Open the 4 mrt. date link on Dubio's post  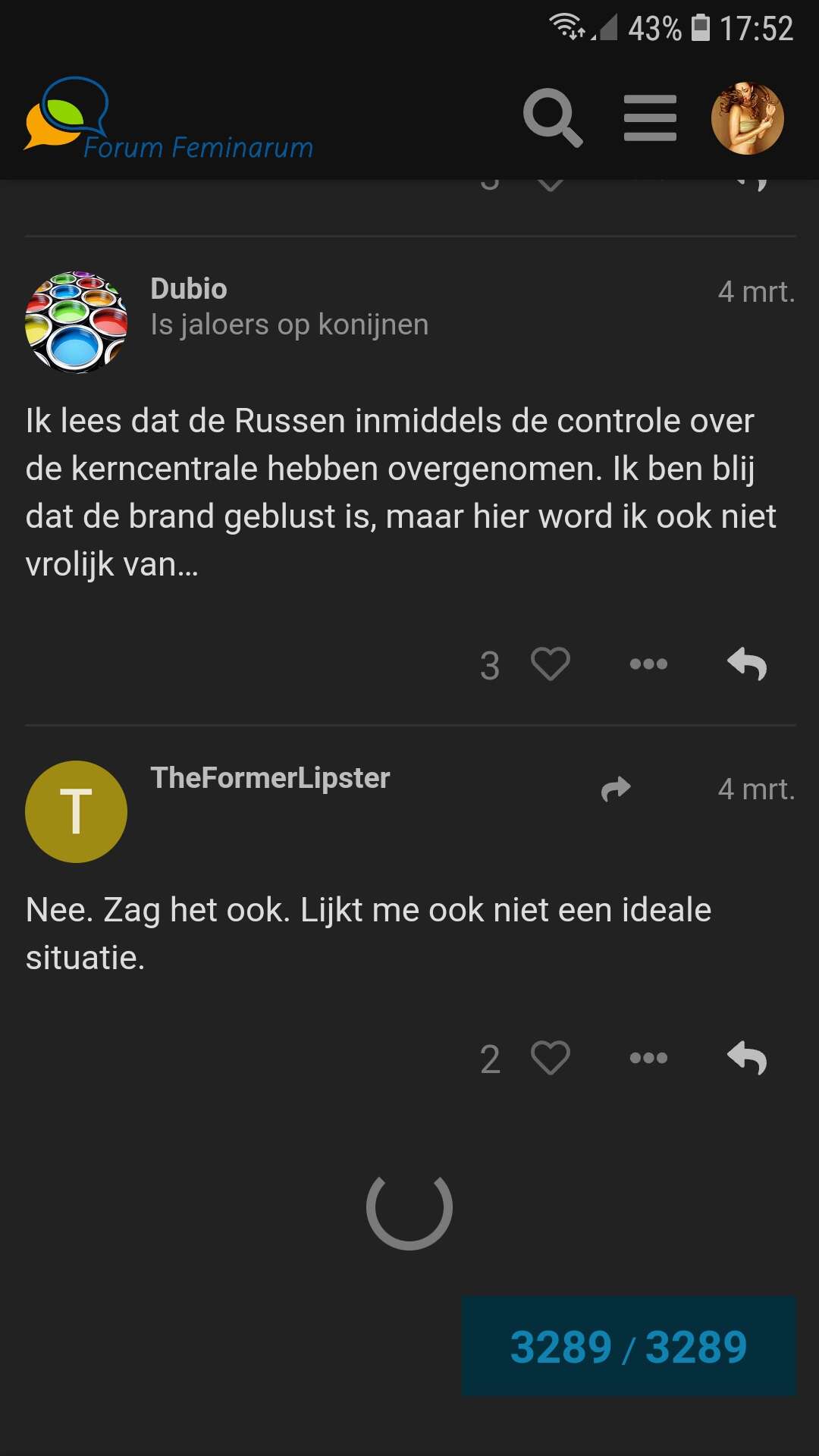756,292
